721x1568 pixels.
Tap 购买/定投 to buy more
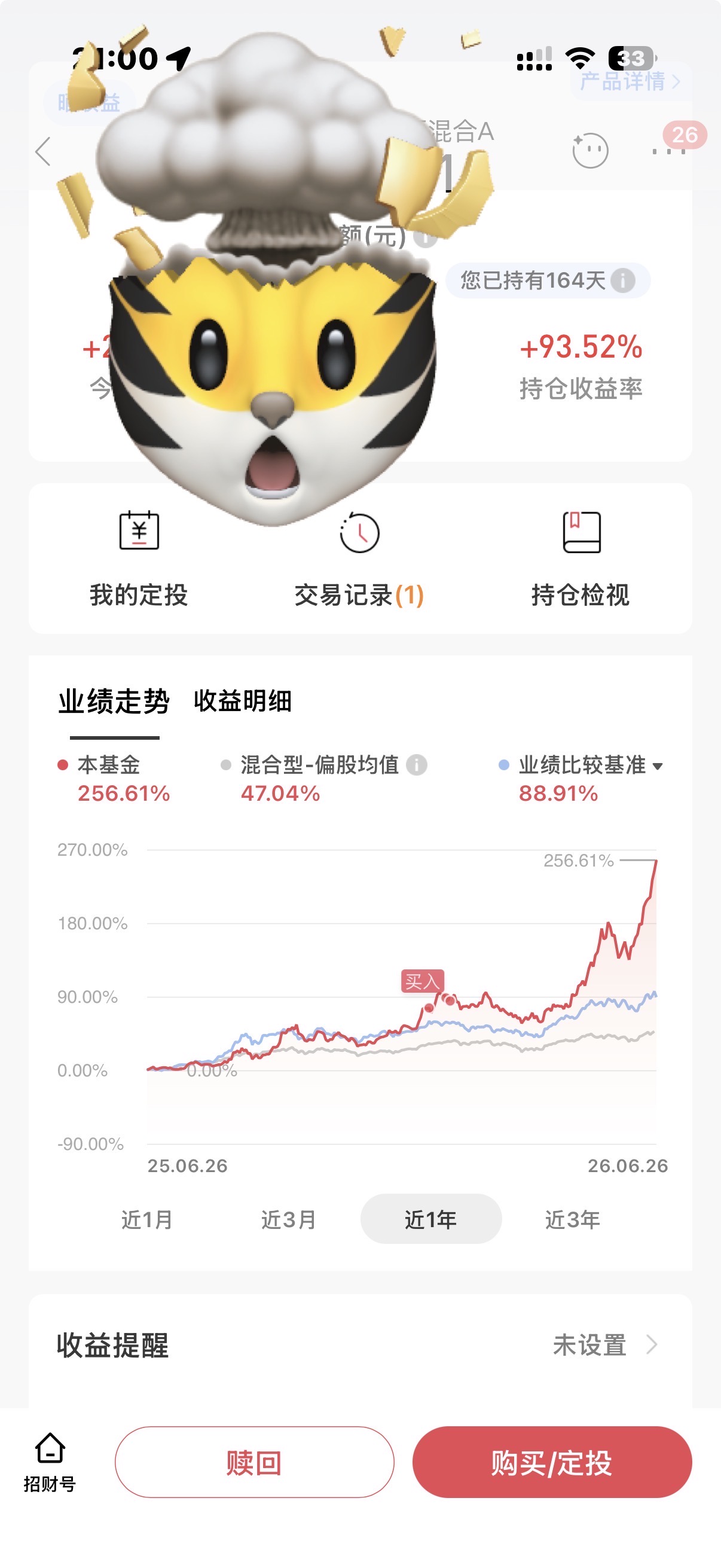(x=552, y=1462)
